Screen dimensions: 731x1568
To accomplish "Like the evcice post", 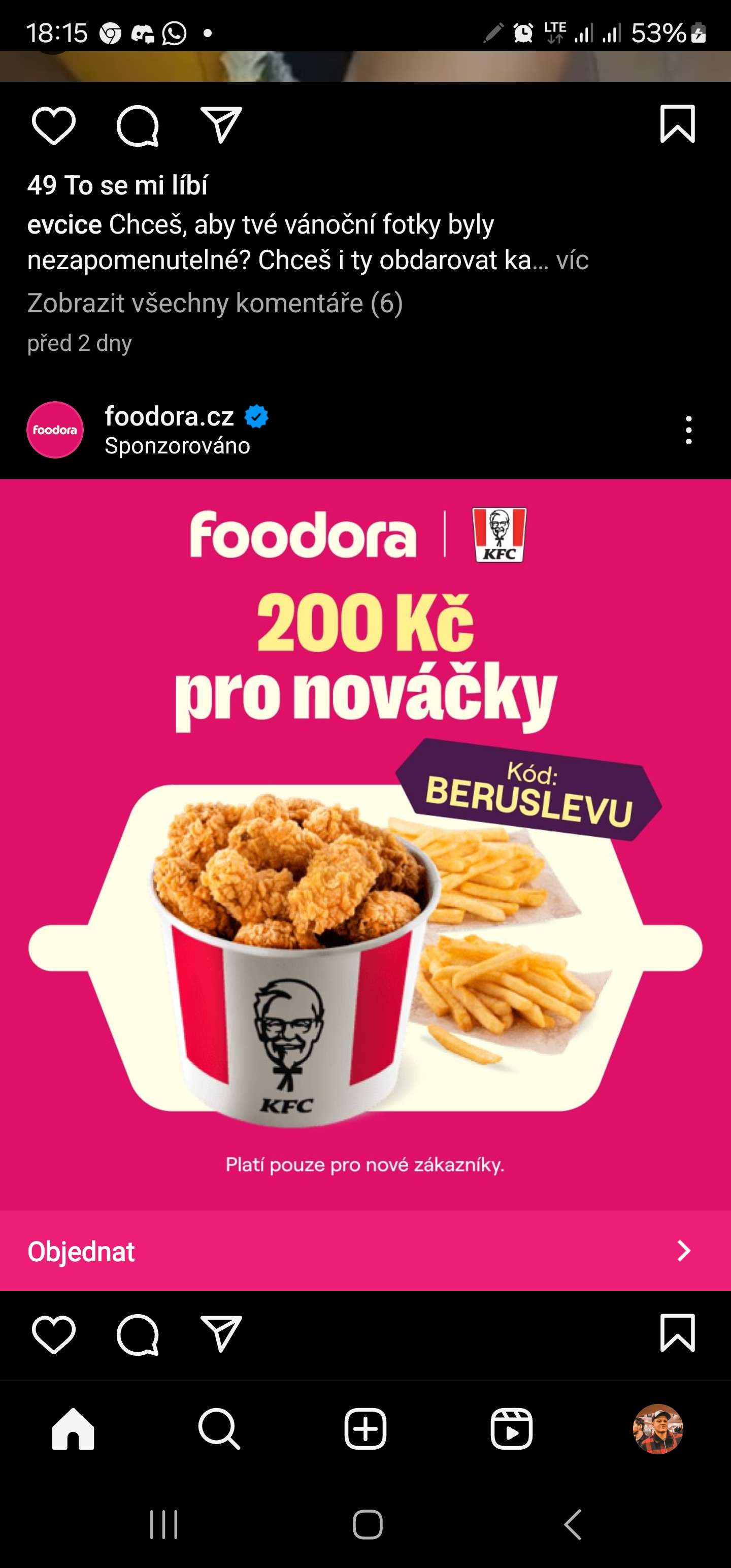I will click(54, 125).
